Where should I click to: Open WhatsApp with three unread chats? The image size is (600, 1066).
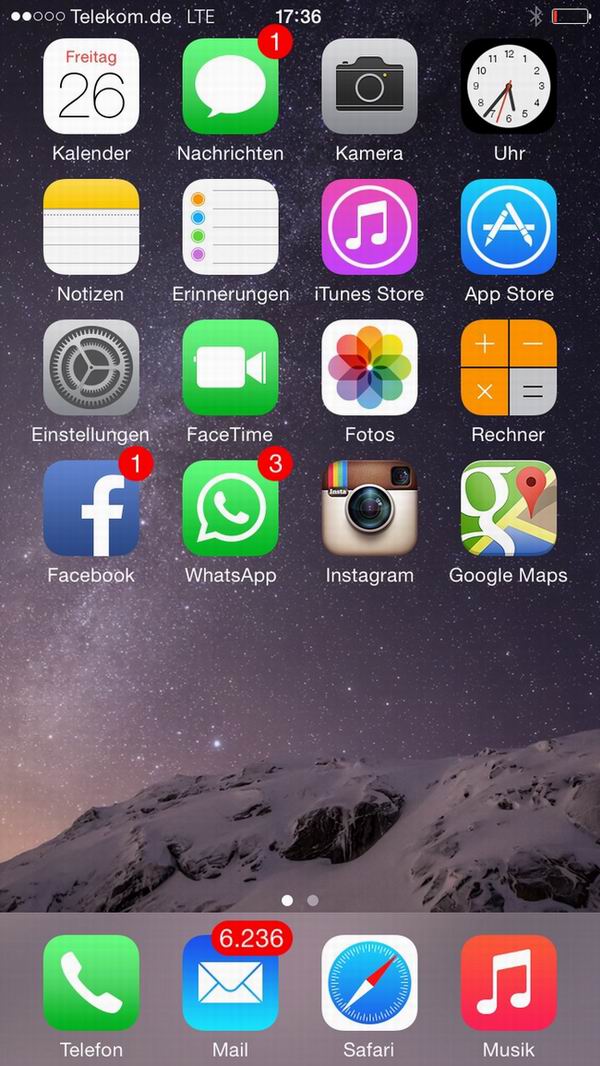tap(230, 508)
